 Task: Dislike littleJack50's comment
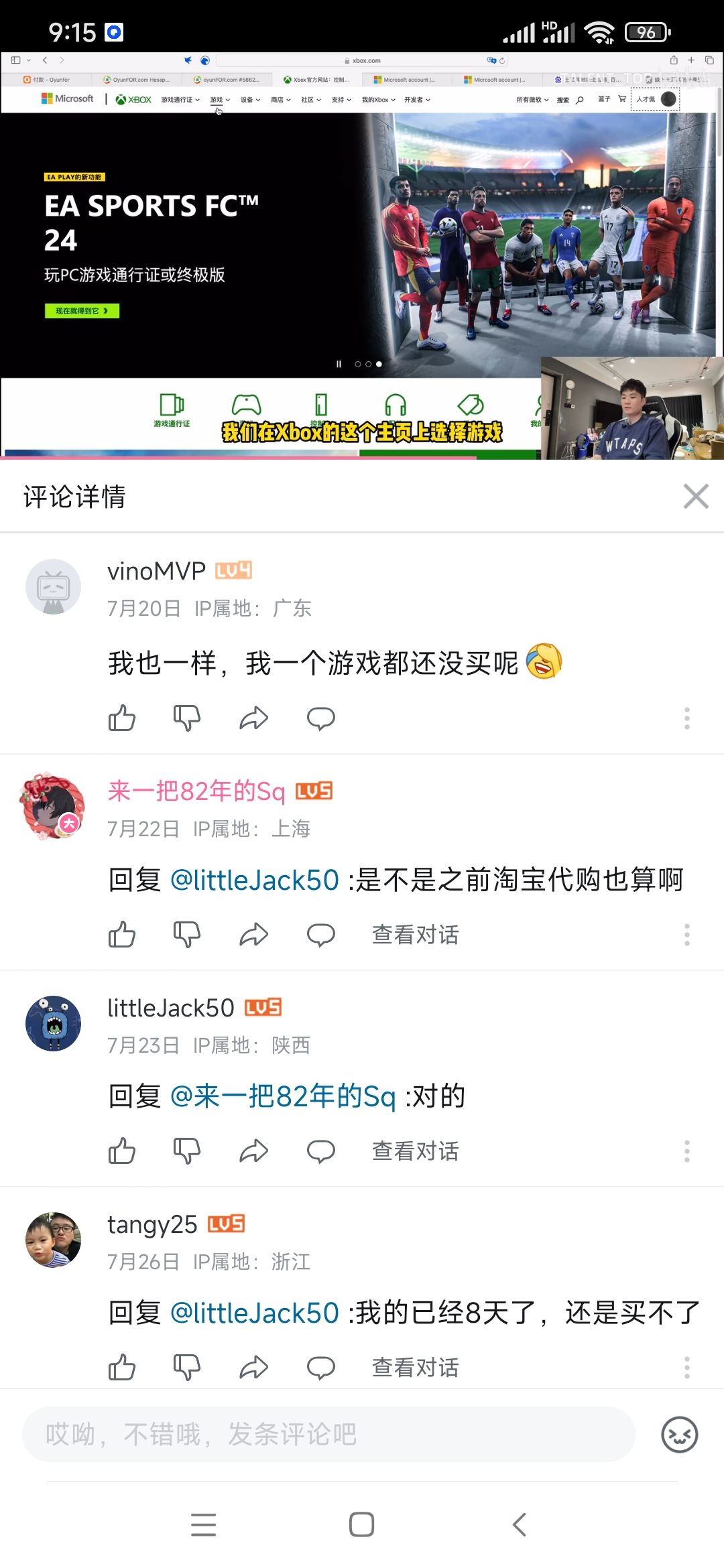tap(187, 1151)
